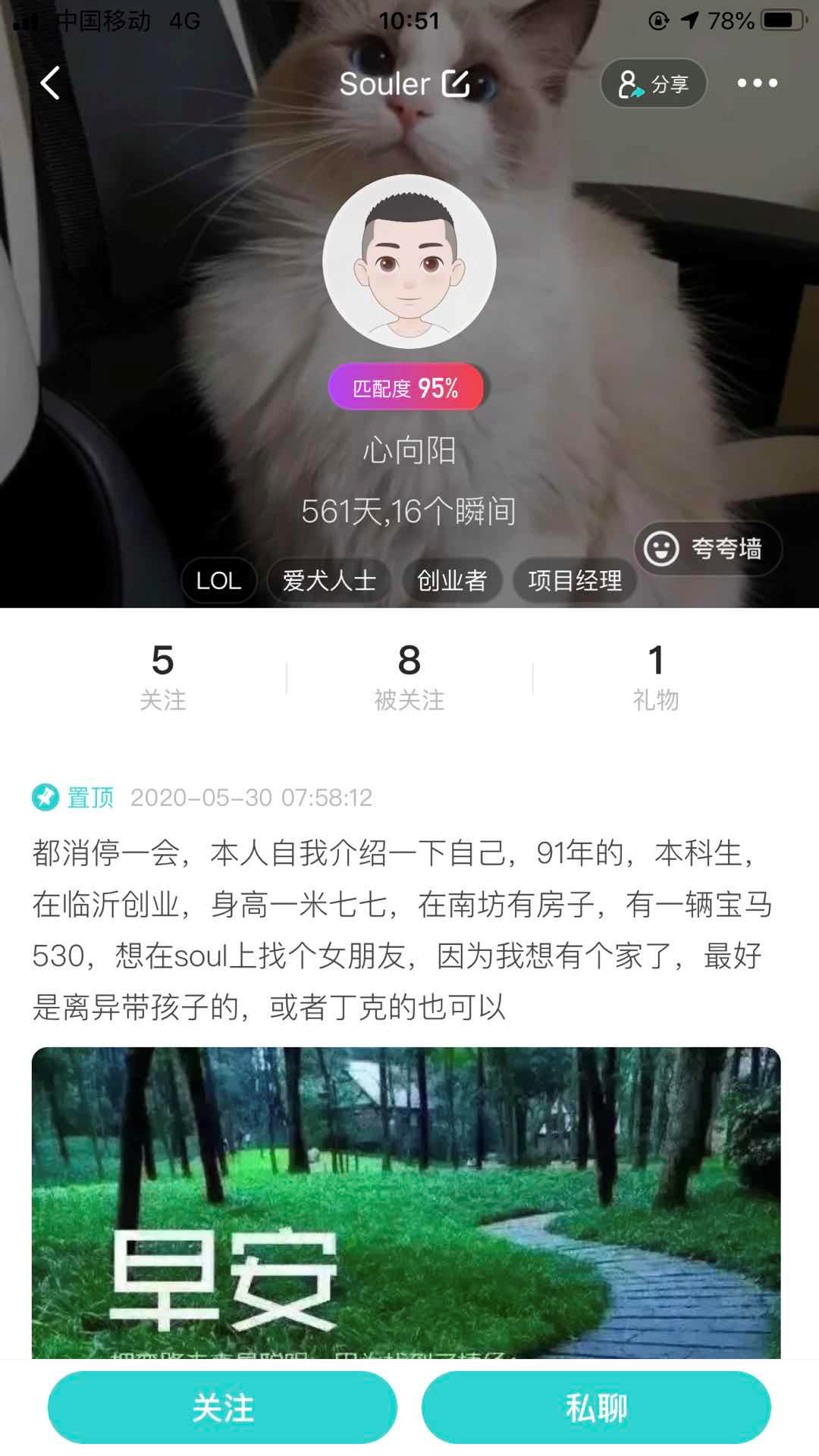Follow this user with 关注 button
819x1456 pixels.
(x=222, y=1408)
